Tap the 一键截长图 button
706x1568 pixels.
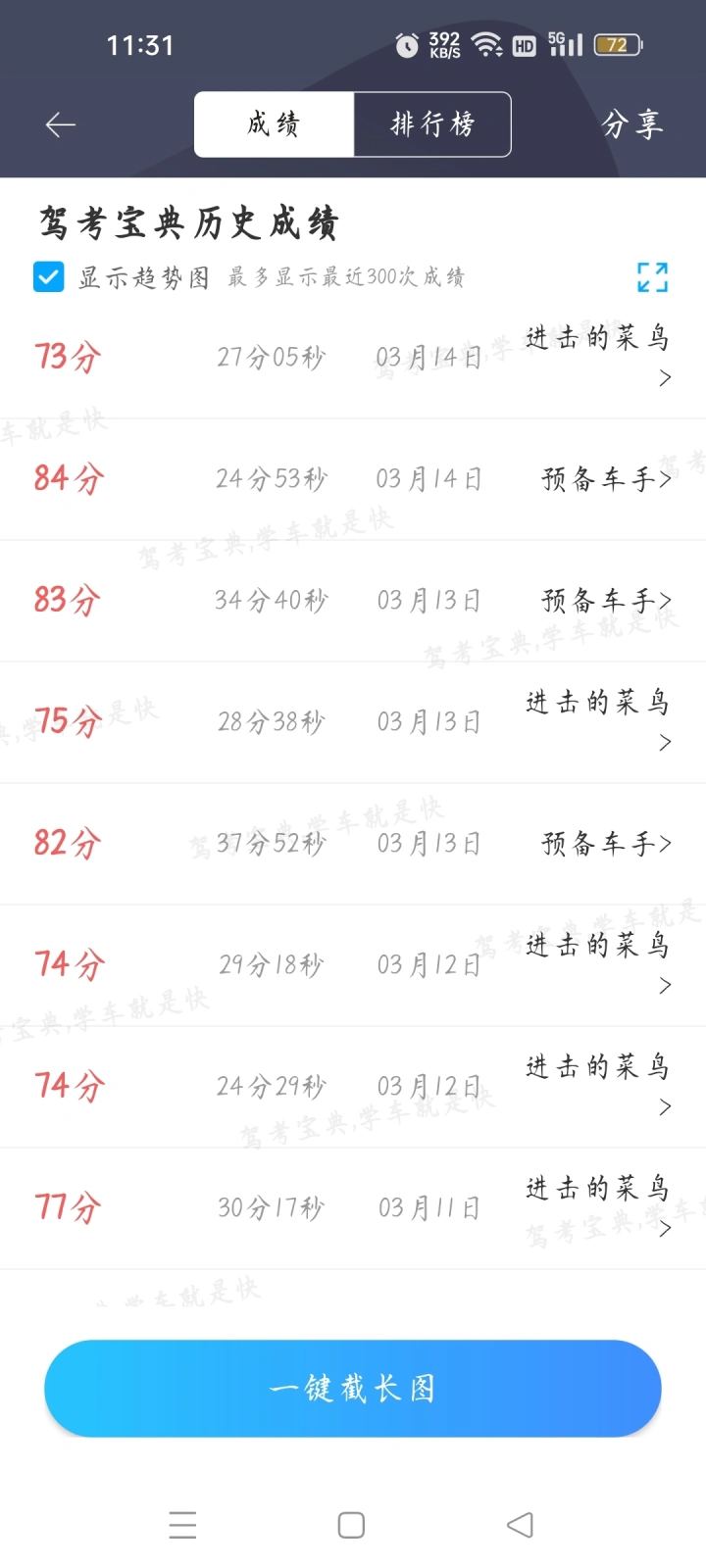pos(353,1389)
